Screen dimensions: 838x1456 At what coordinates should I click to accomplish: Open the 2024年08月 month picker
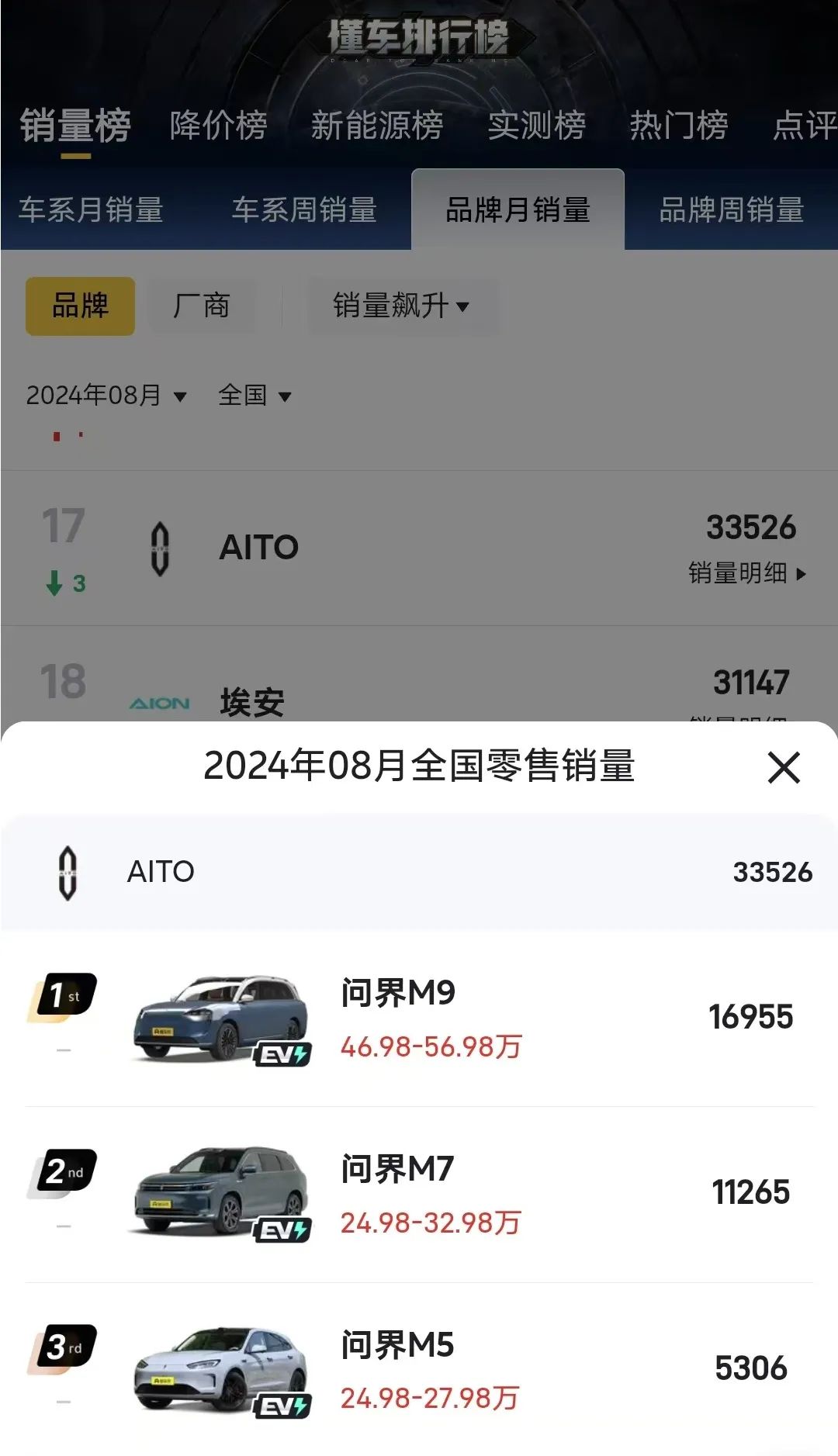[x=106, y=396]
